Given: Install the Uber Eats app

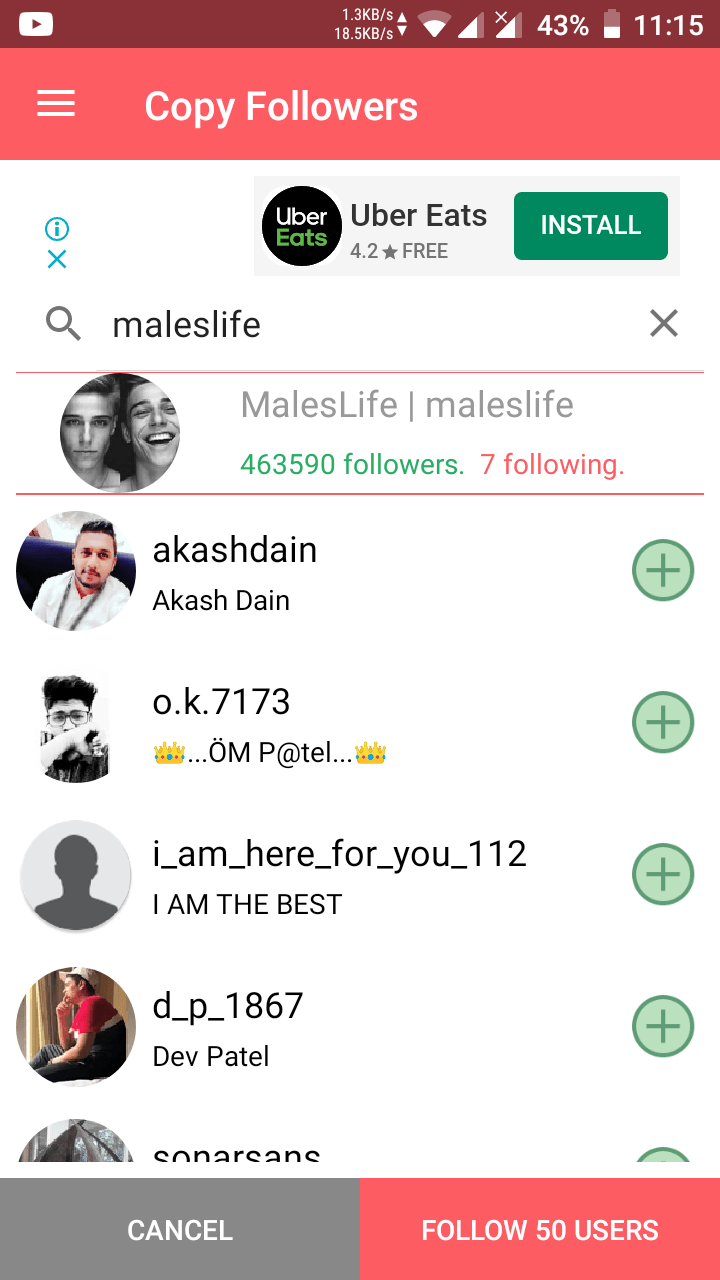Looking at the screenshot, I should click(x=591, y=226).
